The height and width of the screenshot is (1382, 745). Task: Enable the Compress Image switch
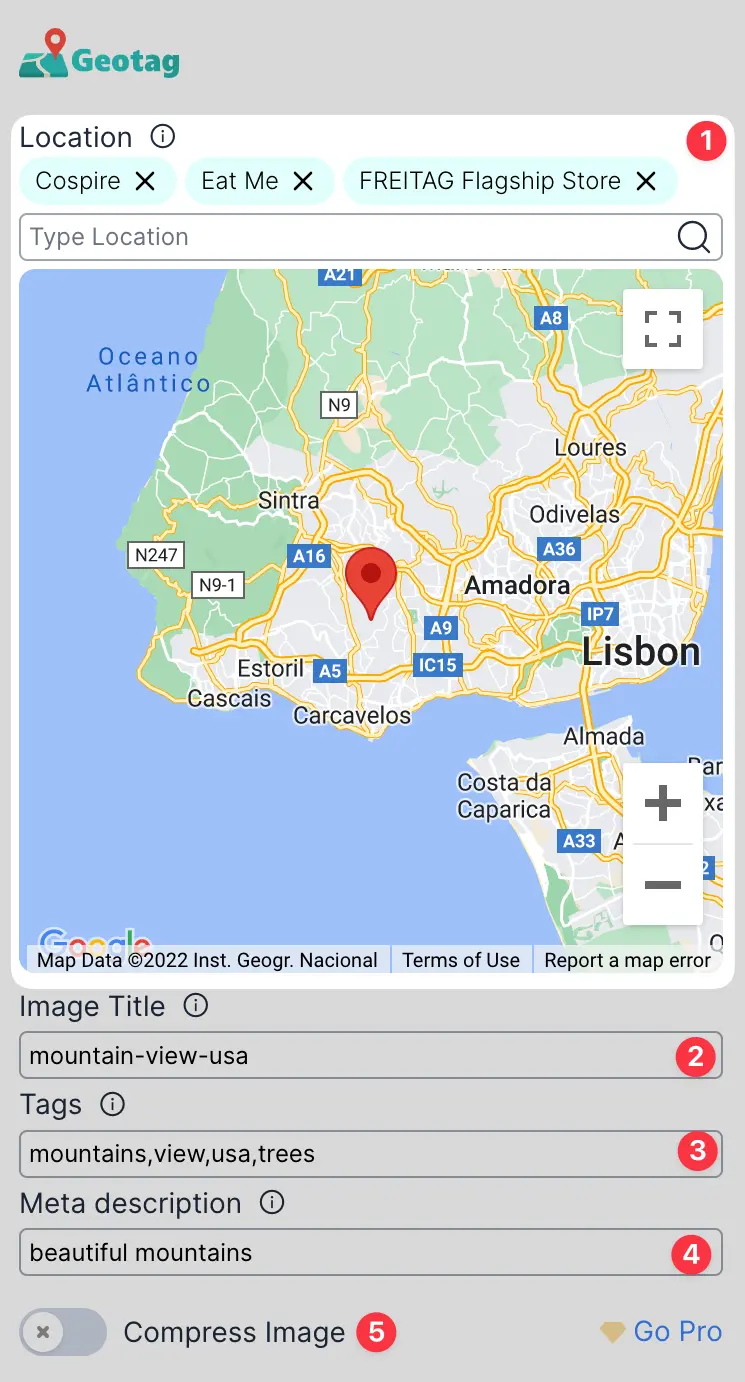pos(63,1332)
